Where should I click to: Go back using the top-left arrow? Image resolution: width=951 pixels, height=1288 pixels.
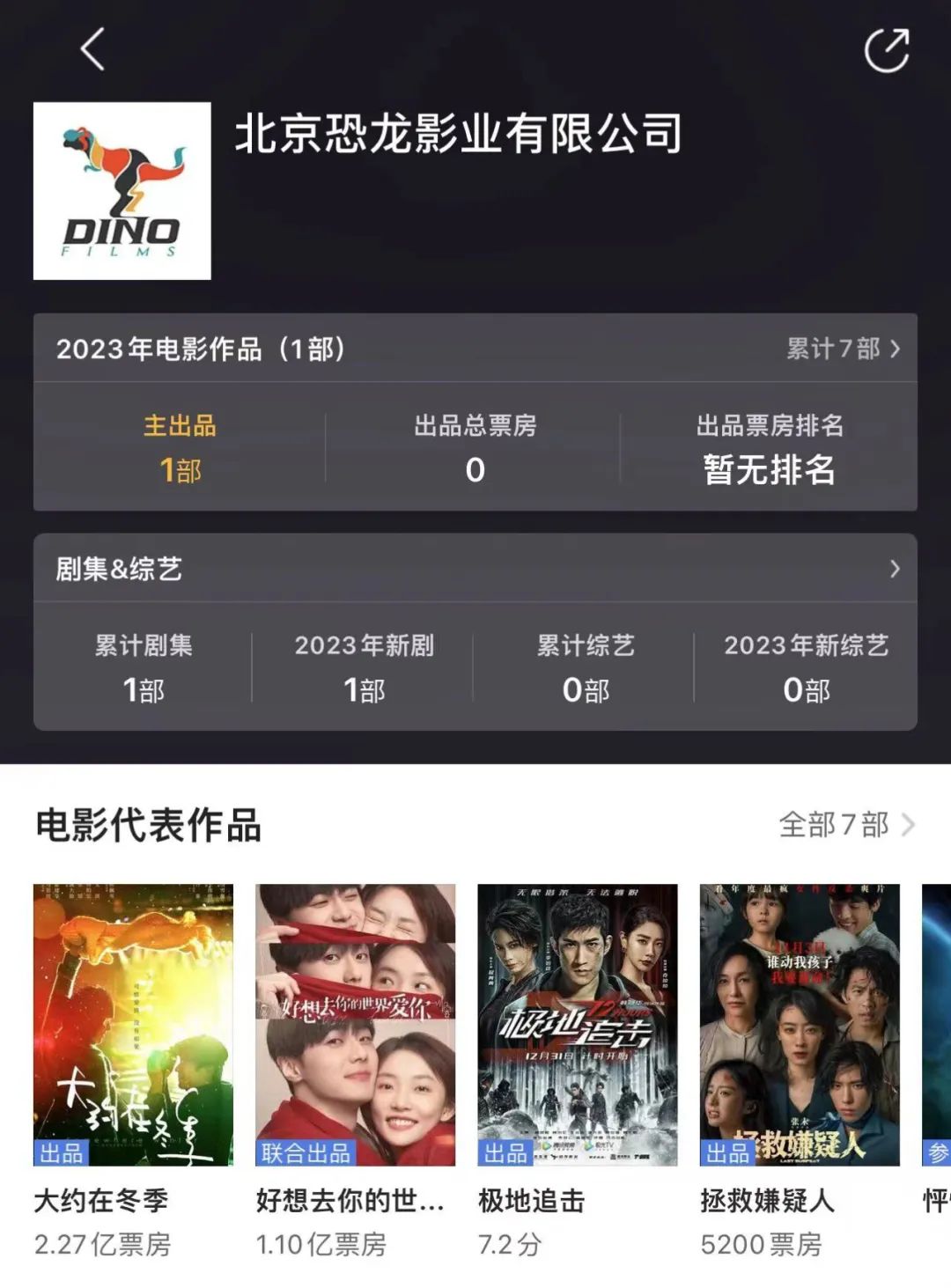click(x=92, y=49)
